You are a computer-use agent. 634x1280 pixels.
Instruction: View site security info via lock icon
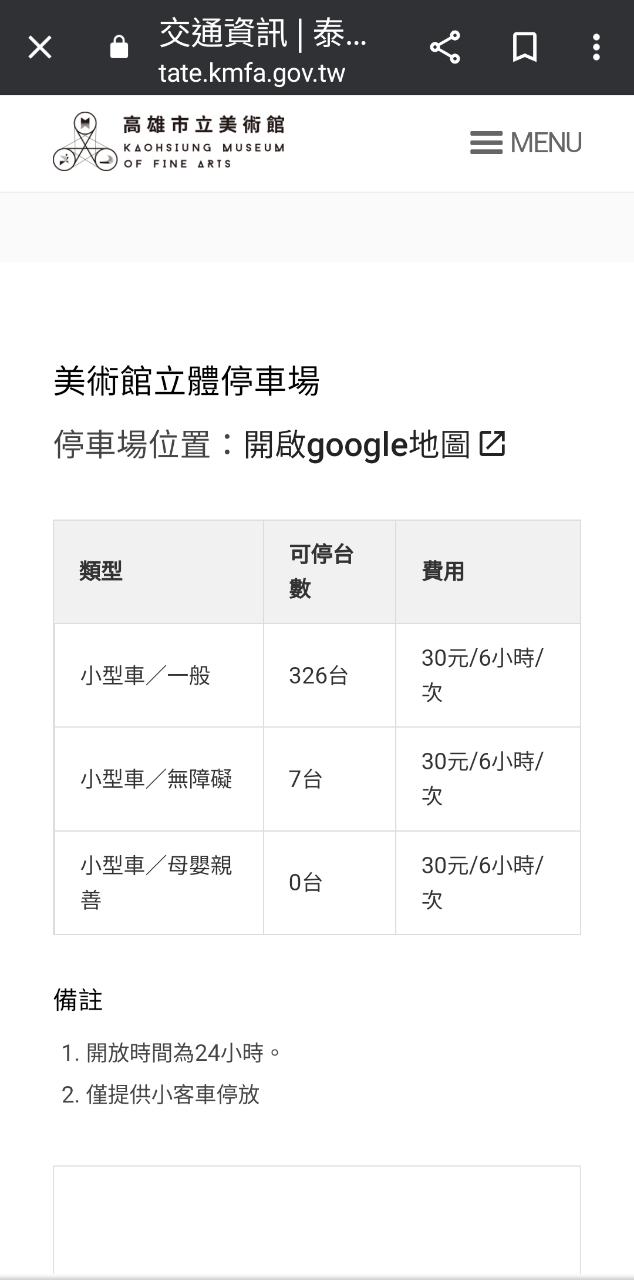click(x=119, y=48)
